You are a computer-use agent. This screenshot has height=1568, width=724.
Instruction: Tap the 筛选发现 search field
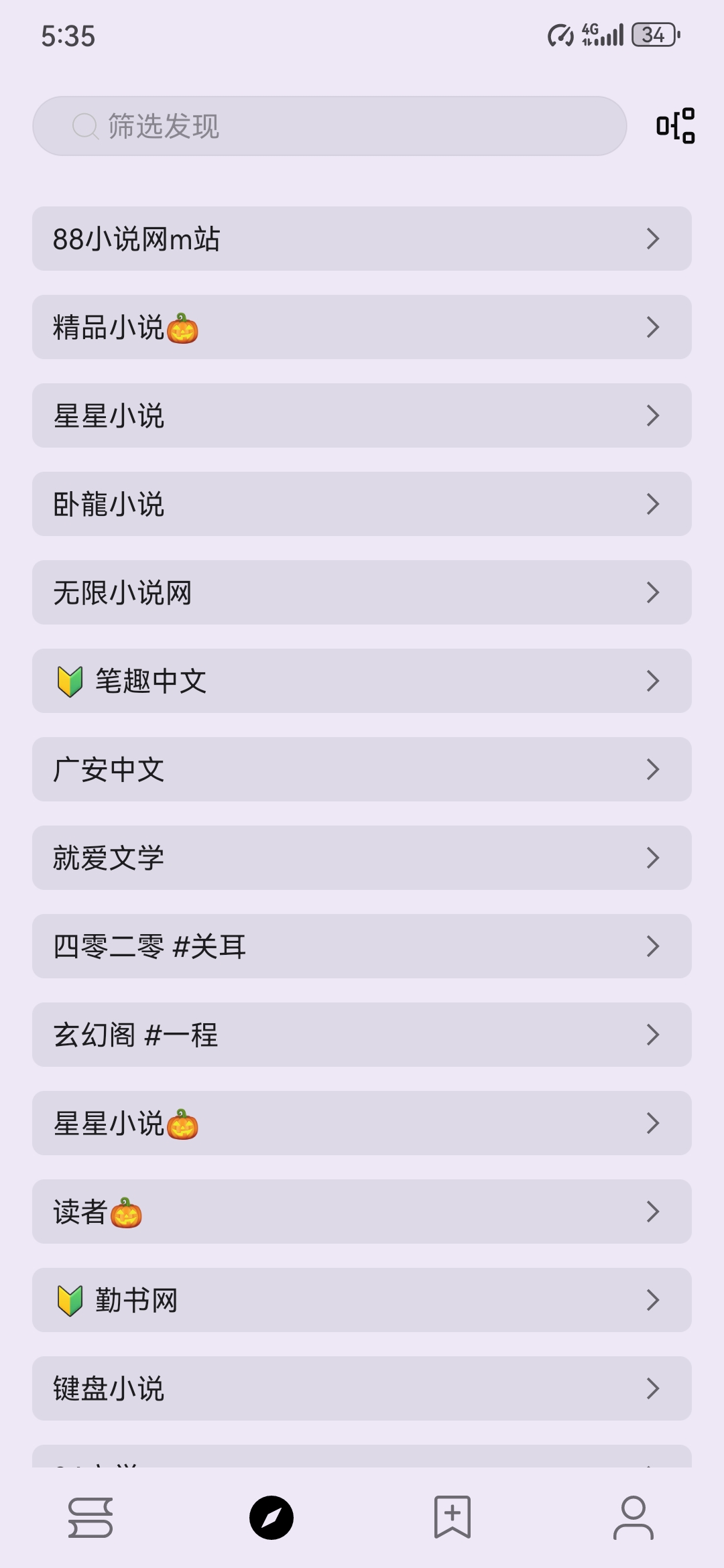[x=328, y=126]
